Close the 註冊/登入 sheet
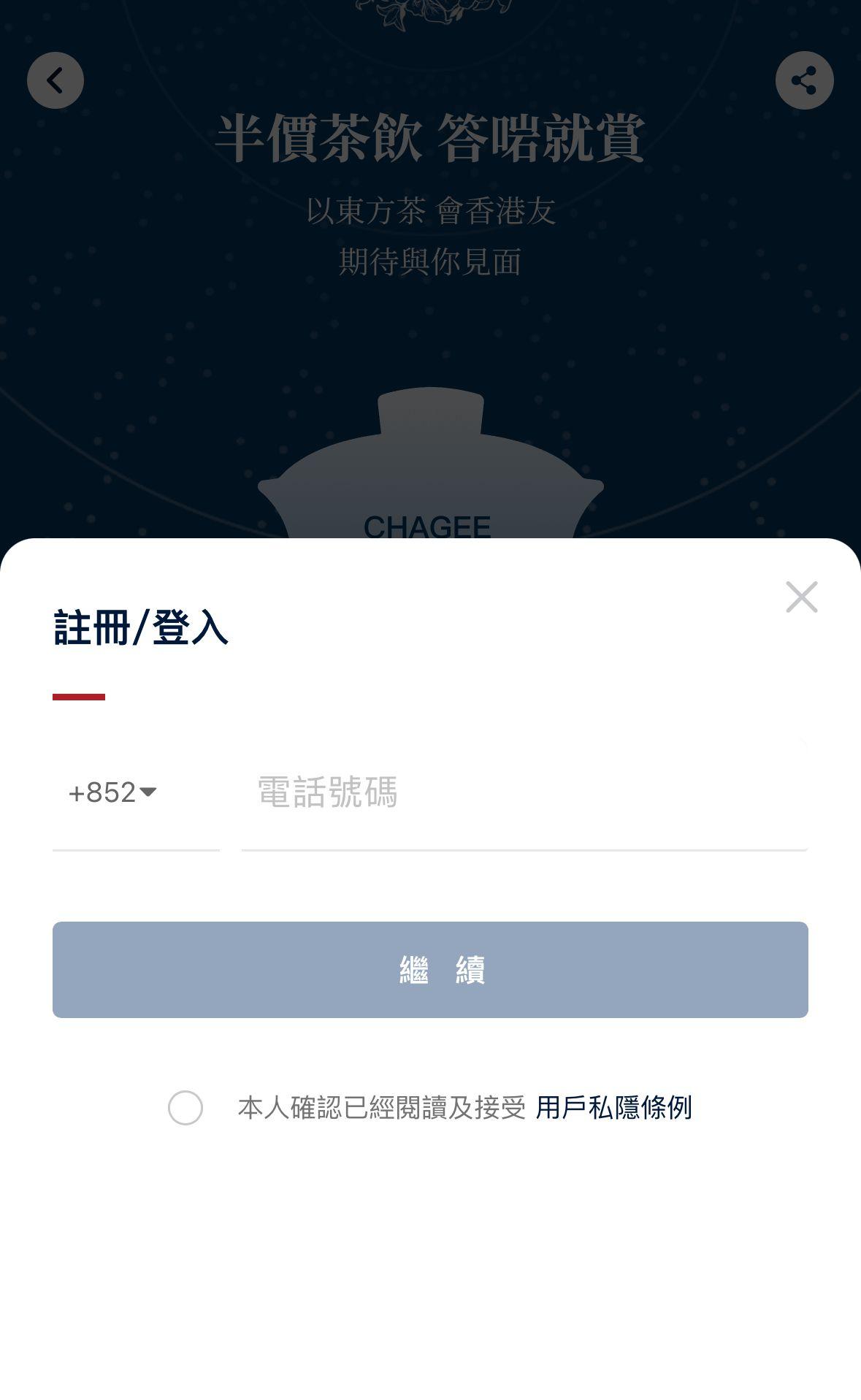The image size is (861, 1400). [801, 597]
